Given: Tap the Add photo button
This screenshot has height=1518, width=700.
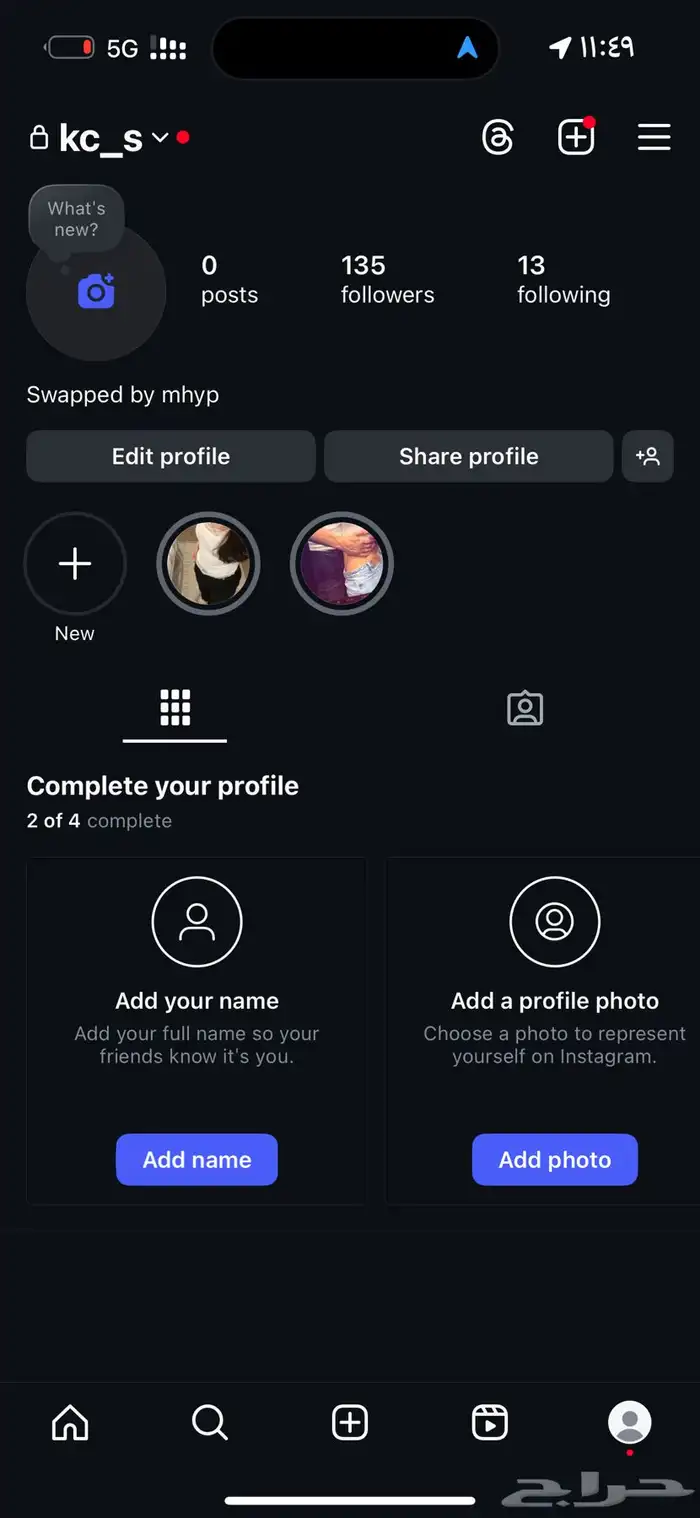Looking at the screenshot, I should coord(554,1160).
